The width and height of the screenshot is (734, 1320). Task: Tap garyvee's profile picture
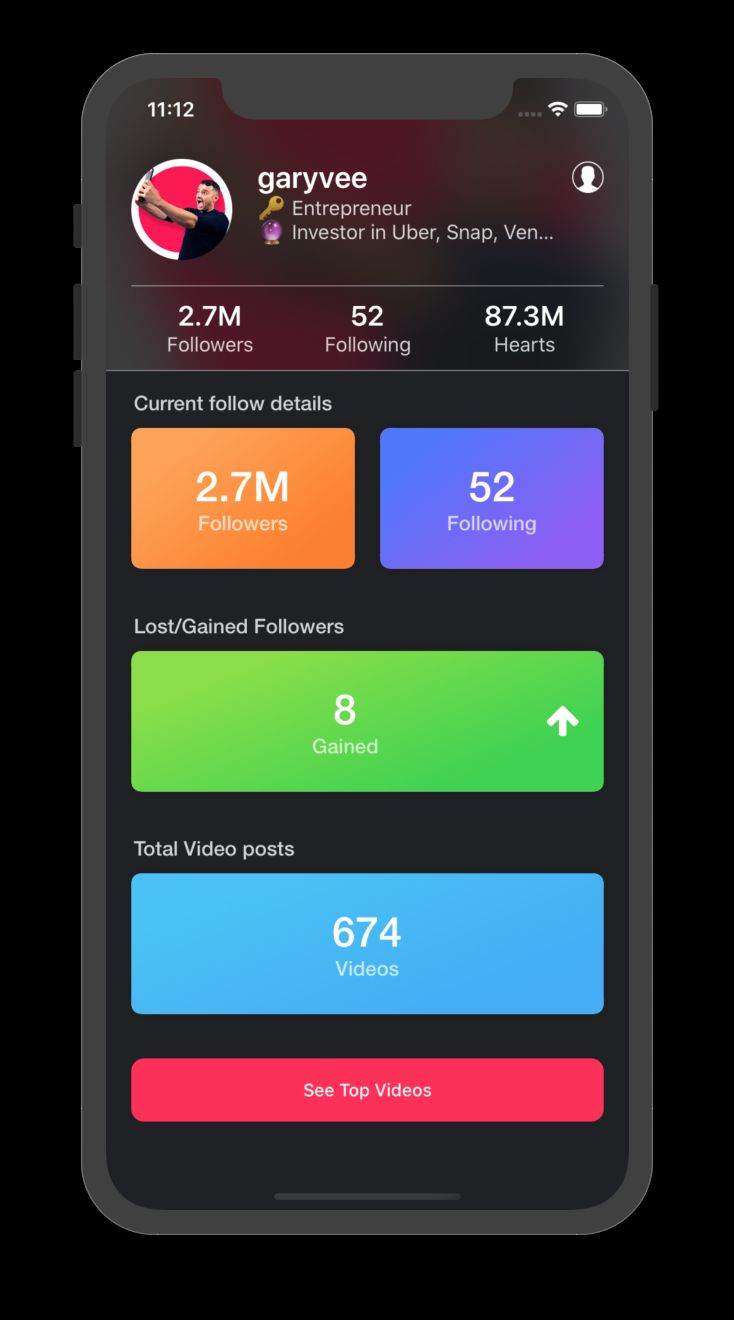(x=182, y=210)
